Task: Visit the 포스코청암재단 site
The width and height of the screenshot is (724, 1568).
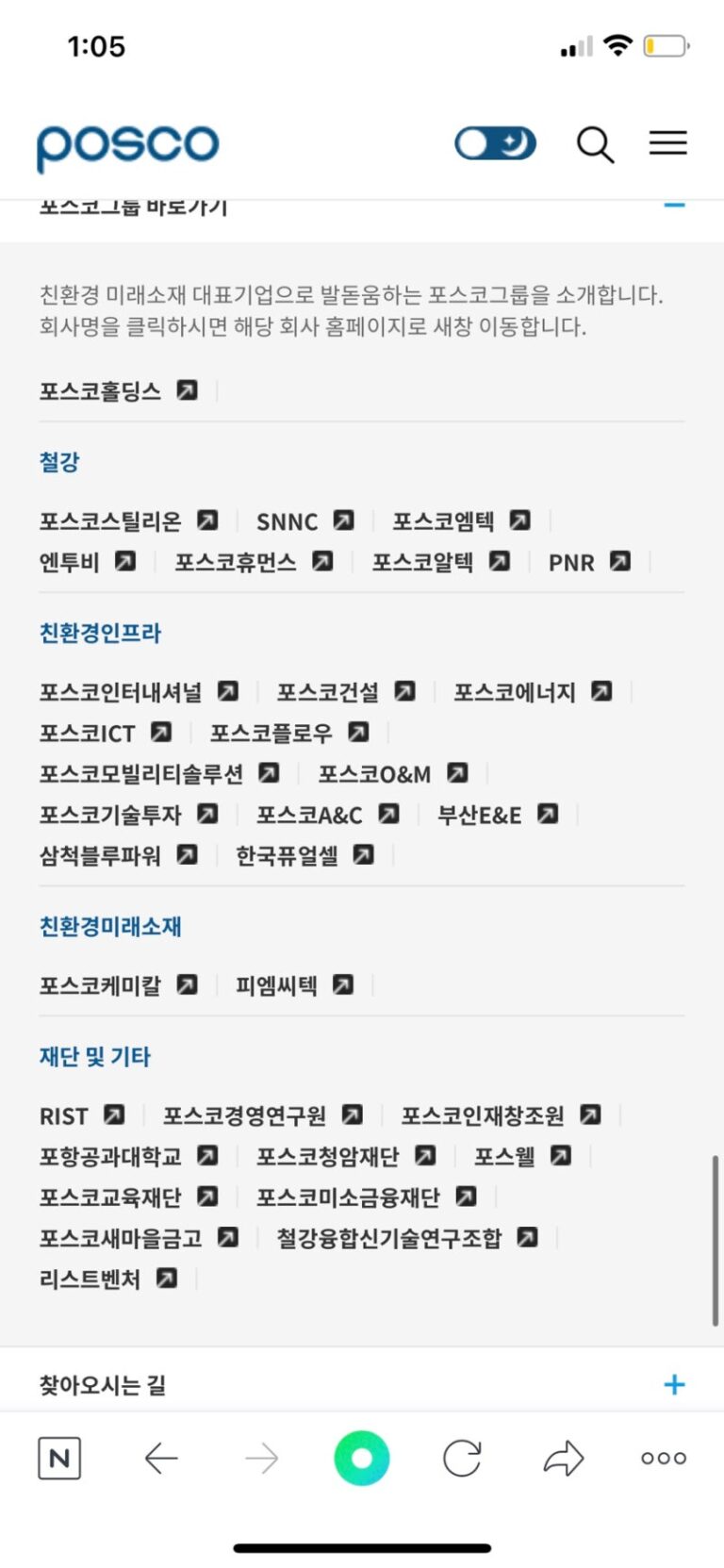Action: pos(345,1156)
